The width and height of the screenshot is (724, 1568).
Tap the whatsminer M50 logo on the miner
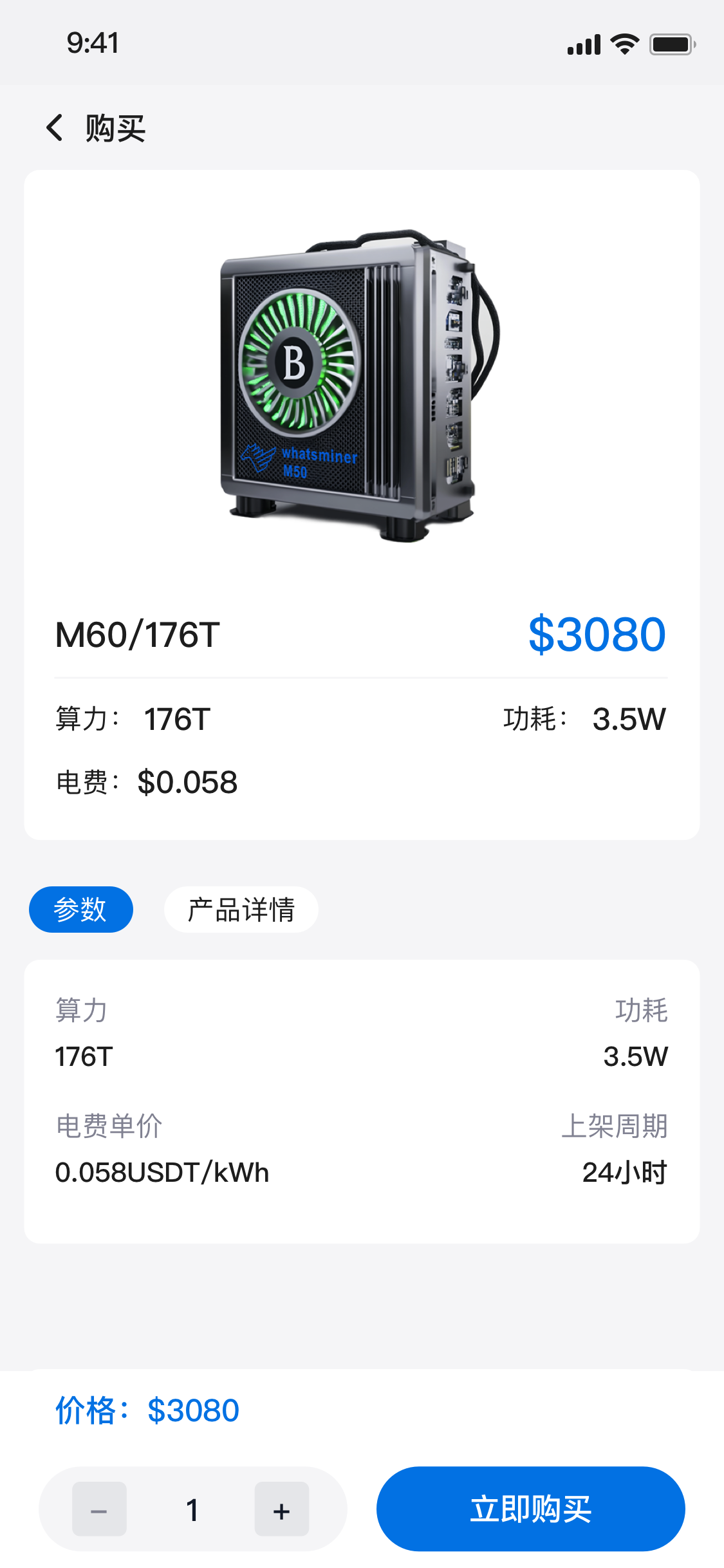[x=300, y=460]
